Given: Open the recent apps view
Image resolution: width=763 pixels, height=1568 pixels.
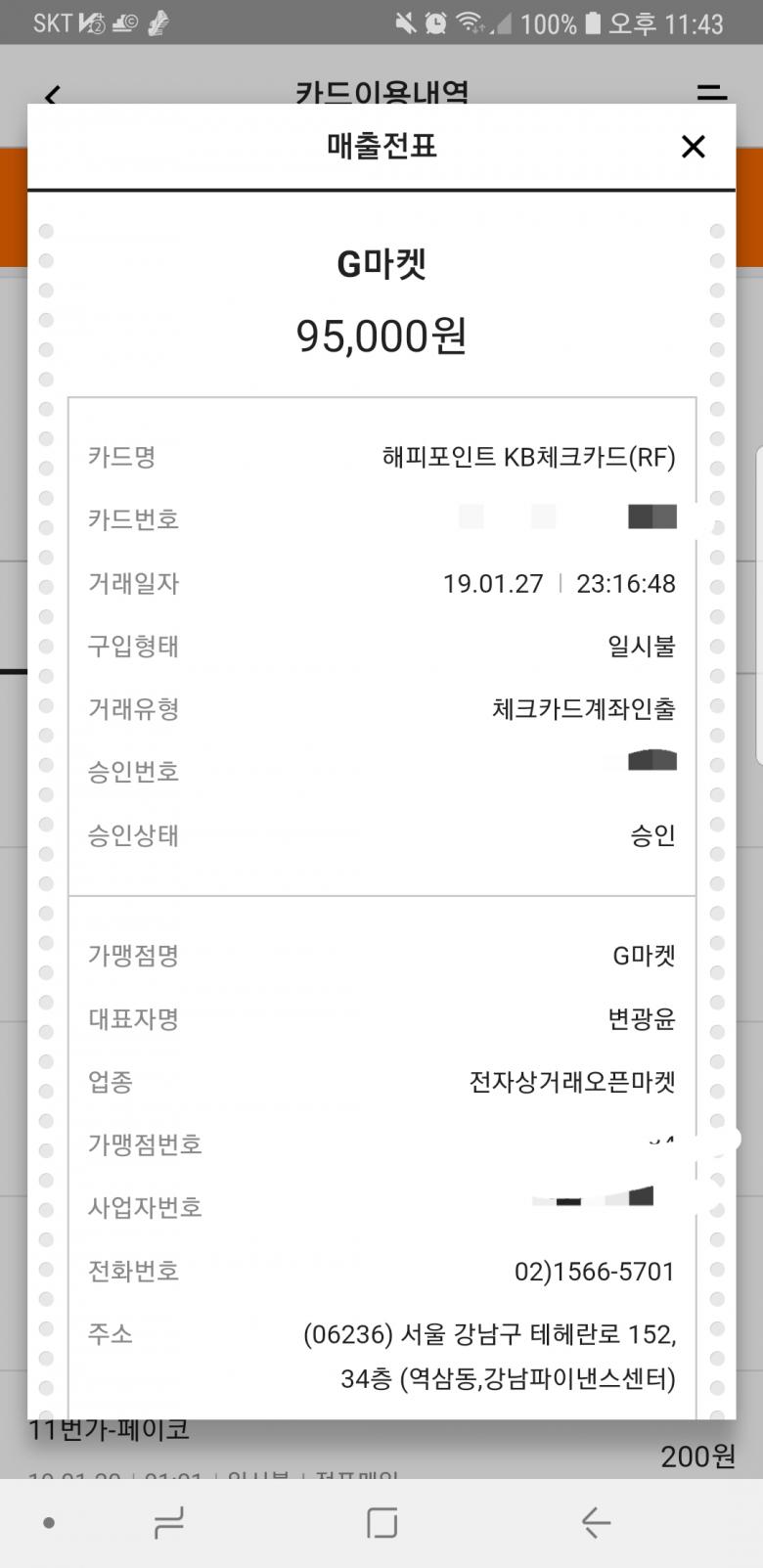Looking at the screenshot, I should (x=168, y=1522).
